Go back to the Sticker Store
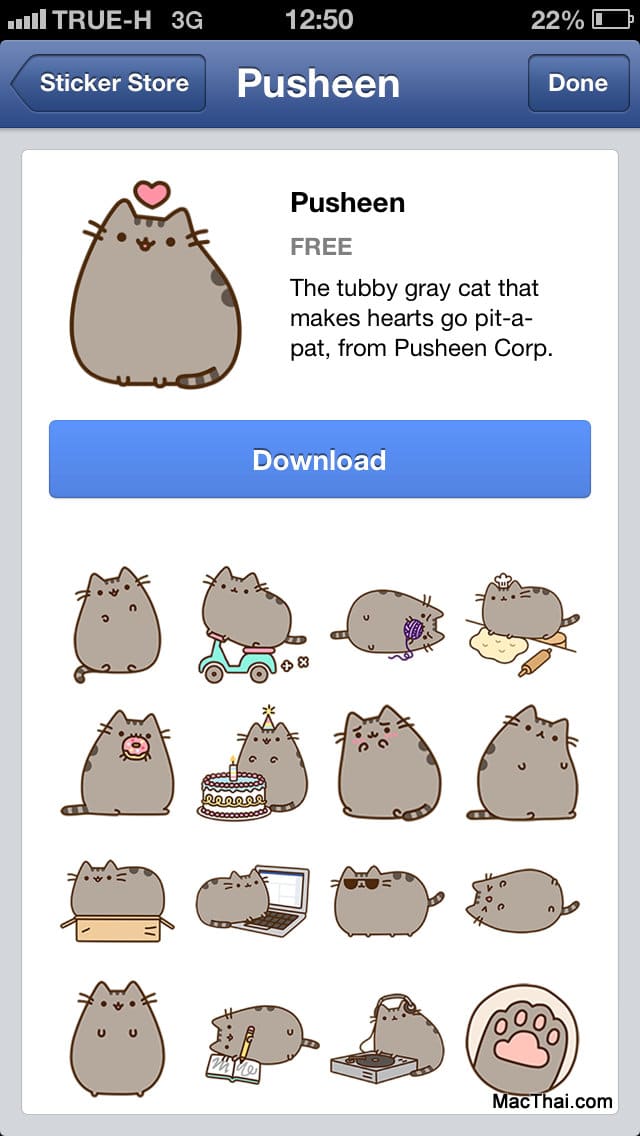Screen dimensions: 640x1136 109,83
